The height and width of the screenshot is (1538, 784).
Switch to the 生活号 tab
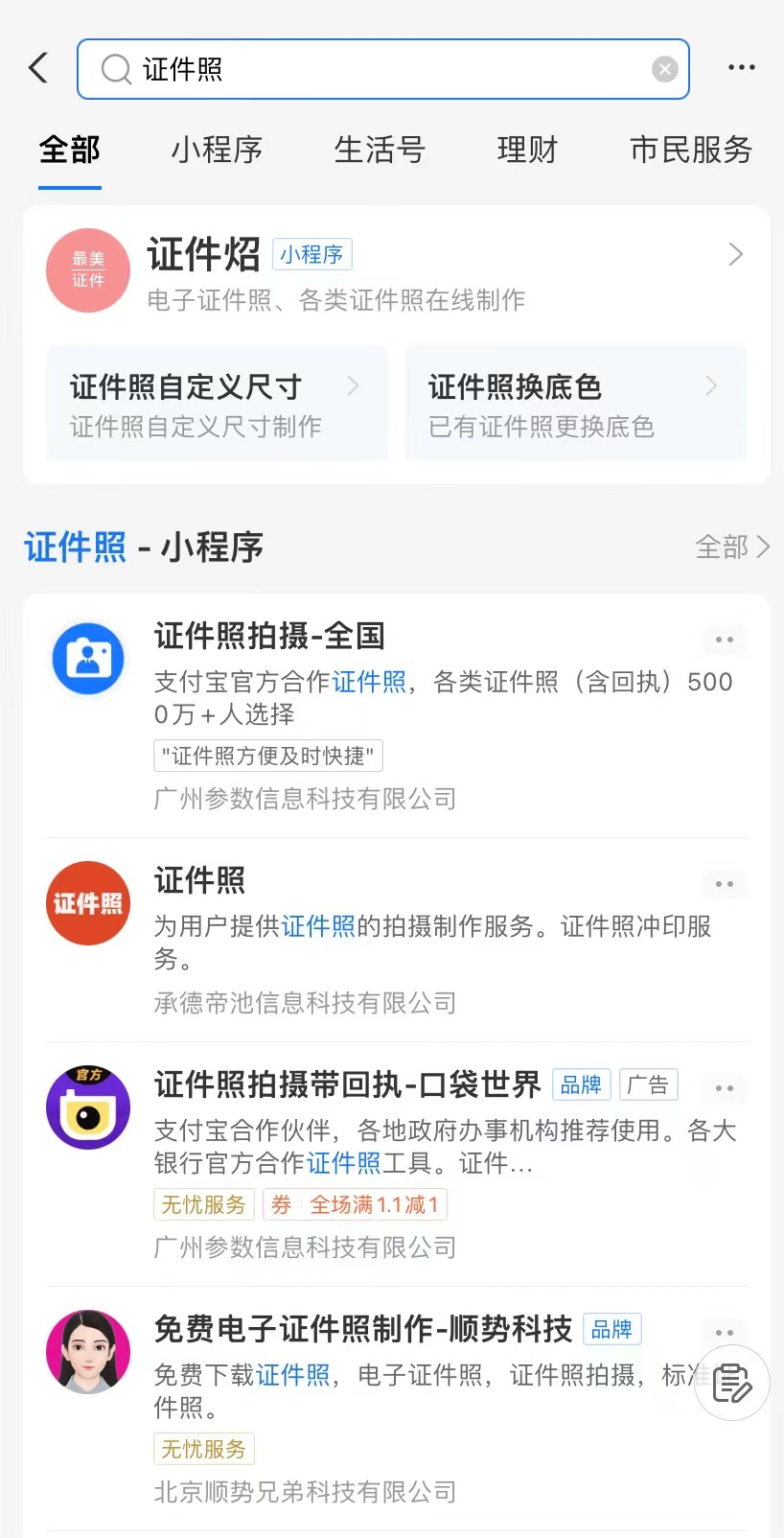380,150
